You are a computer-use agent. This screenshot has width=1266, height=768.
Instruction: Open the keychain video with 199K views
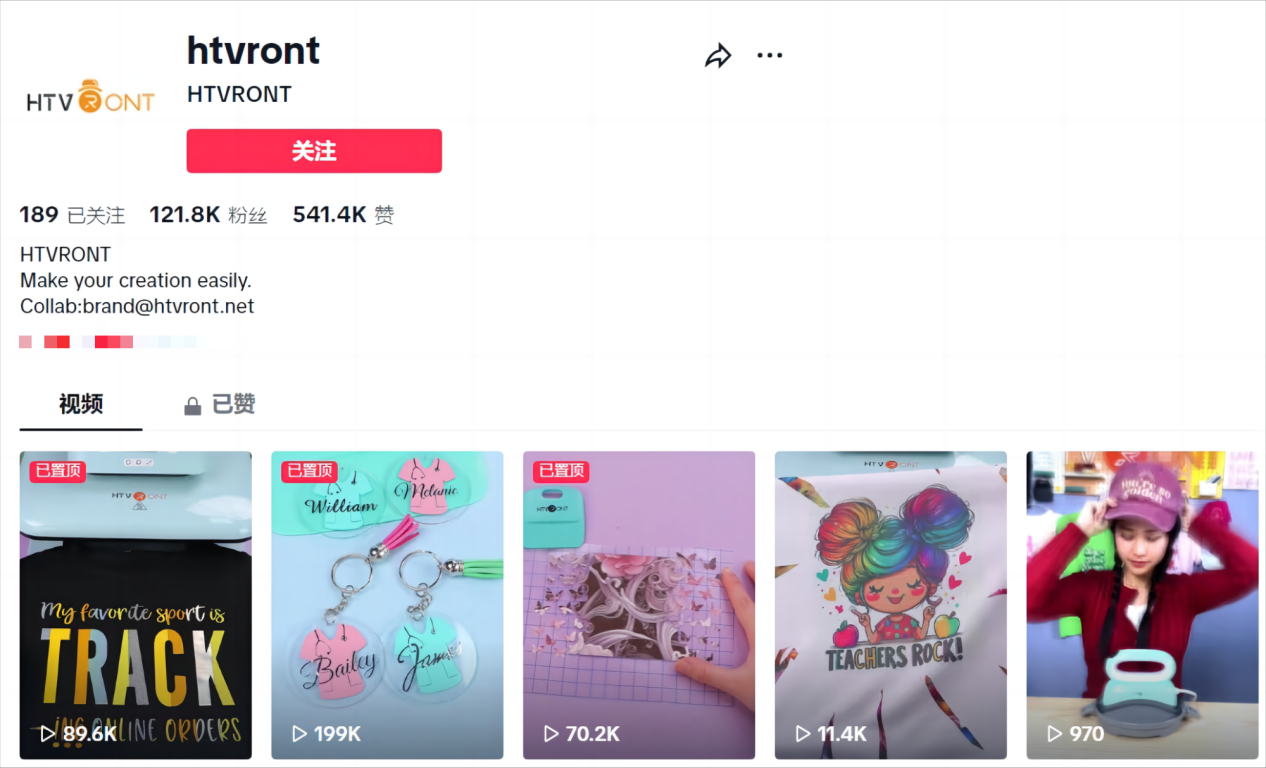(x=387, y=605)
